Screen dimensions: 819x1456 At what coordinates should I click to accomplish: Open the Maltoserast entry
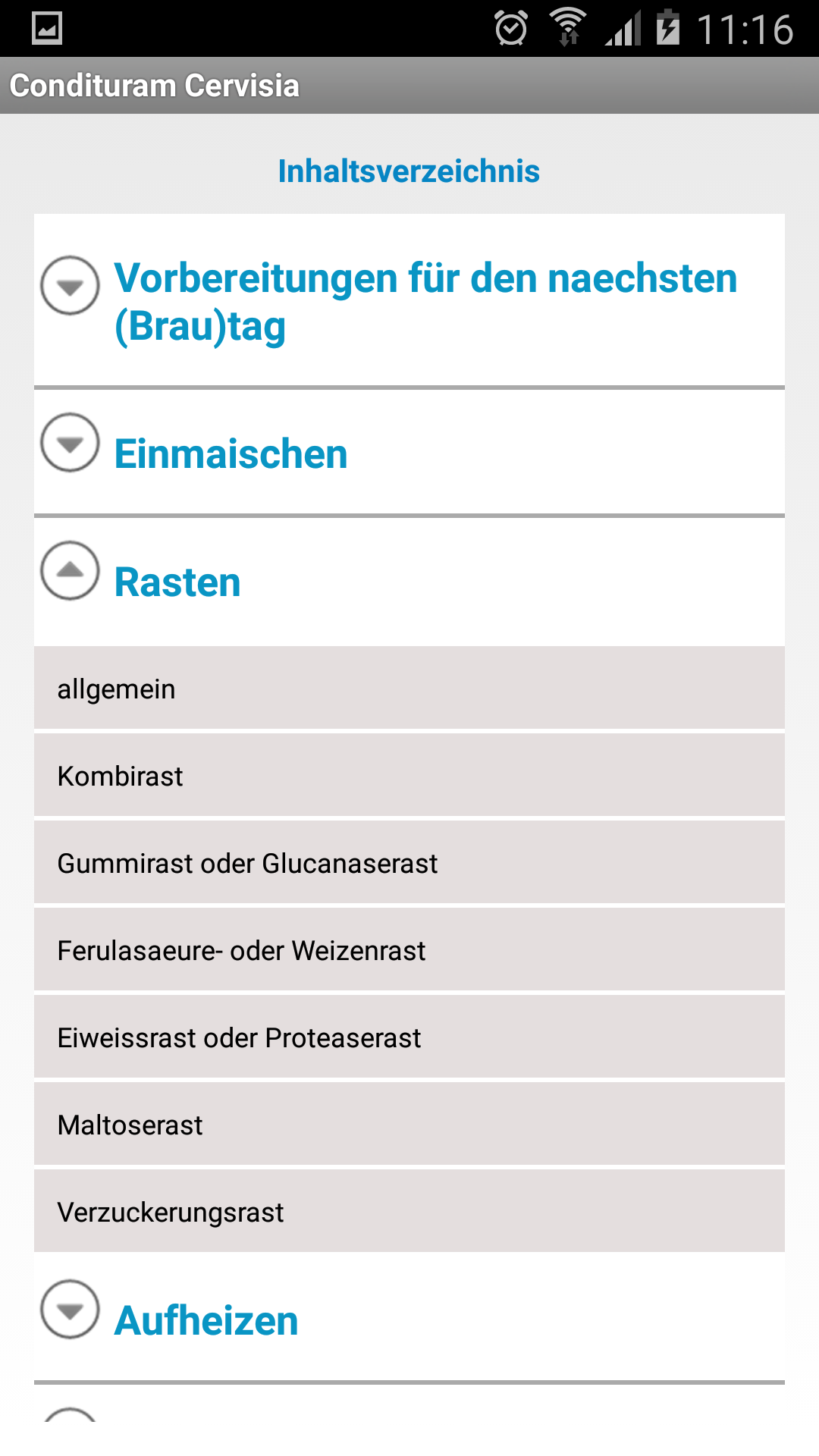pyautogui.click(x=409, y=1125)
